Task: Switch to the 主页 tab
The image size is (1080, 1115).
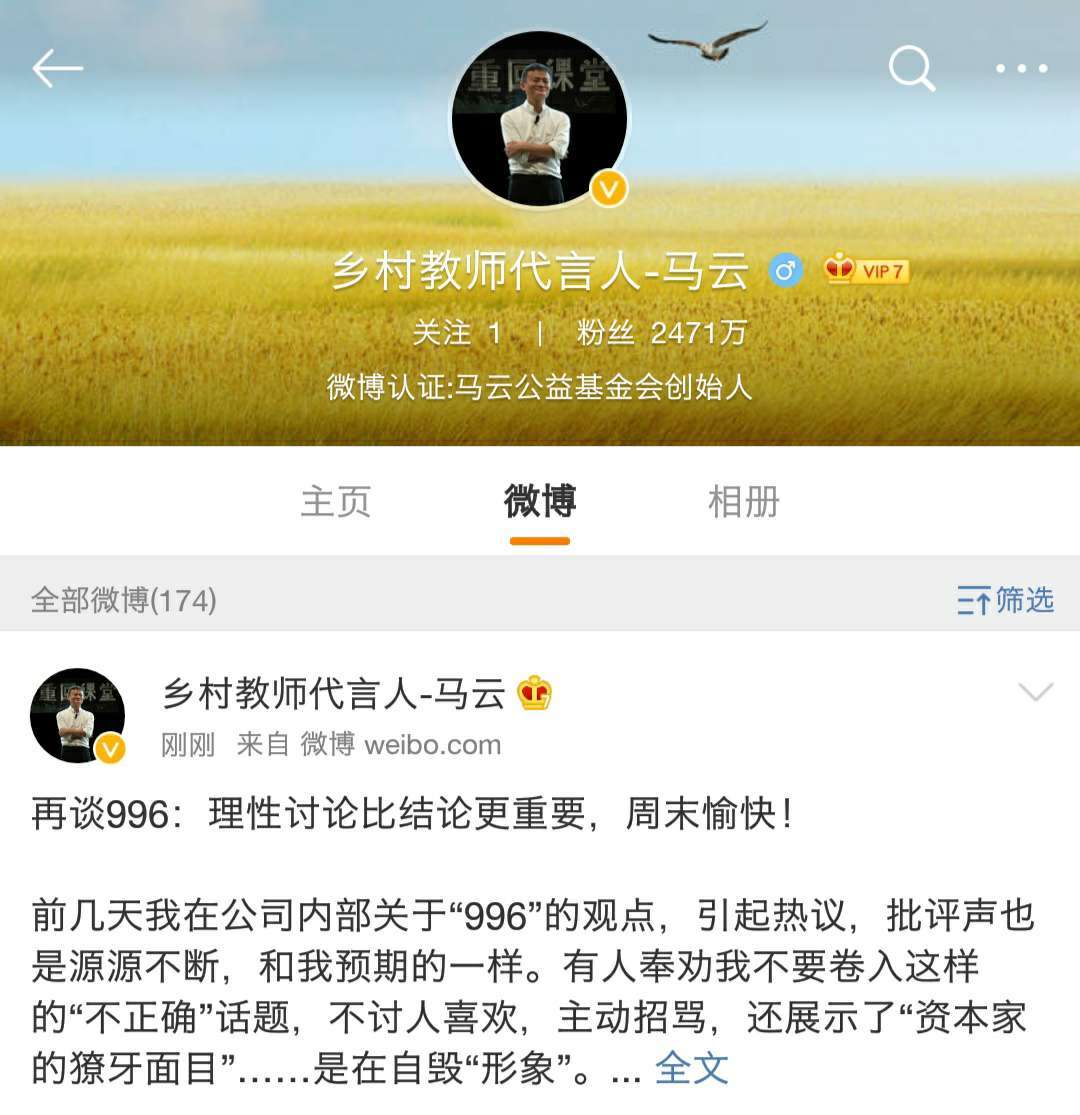Action: [335, 501]
